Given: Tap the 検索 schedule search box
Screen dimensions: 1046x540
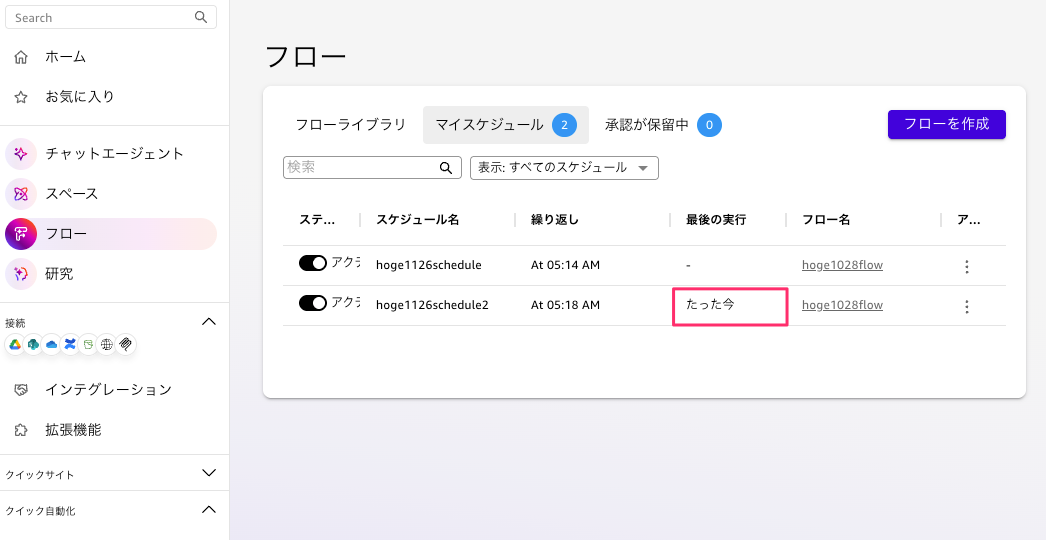Looking at the screenshot, I should click(x=360, y=168).
